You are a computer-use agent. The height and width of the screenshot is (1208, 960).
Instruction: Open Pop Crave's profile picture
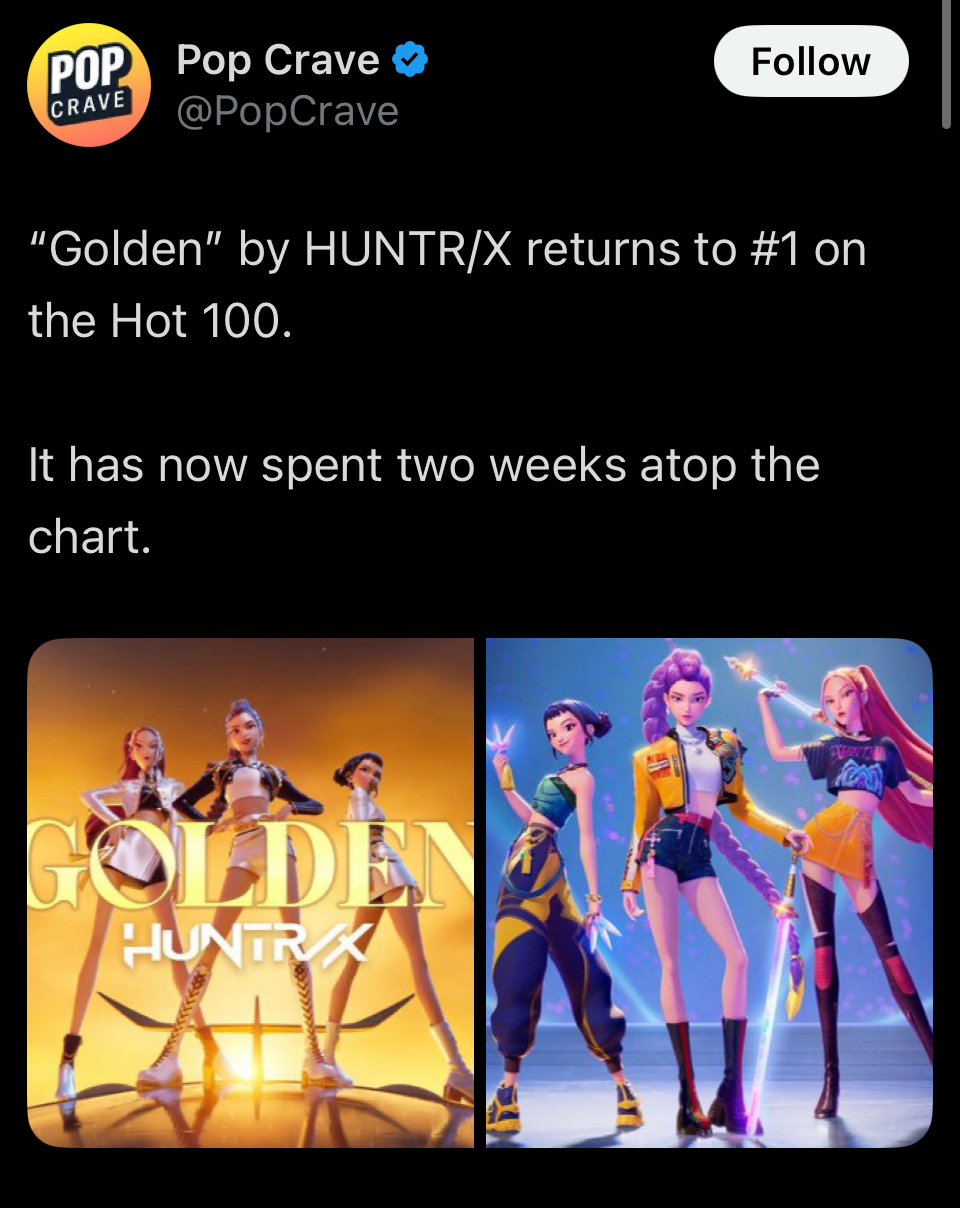coord(88,85)
